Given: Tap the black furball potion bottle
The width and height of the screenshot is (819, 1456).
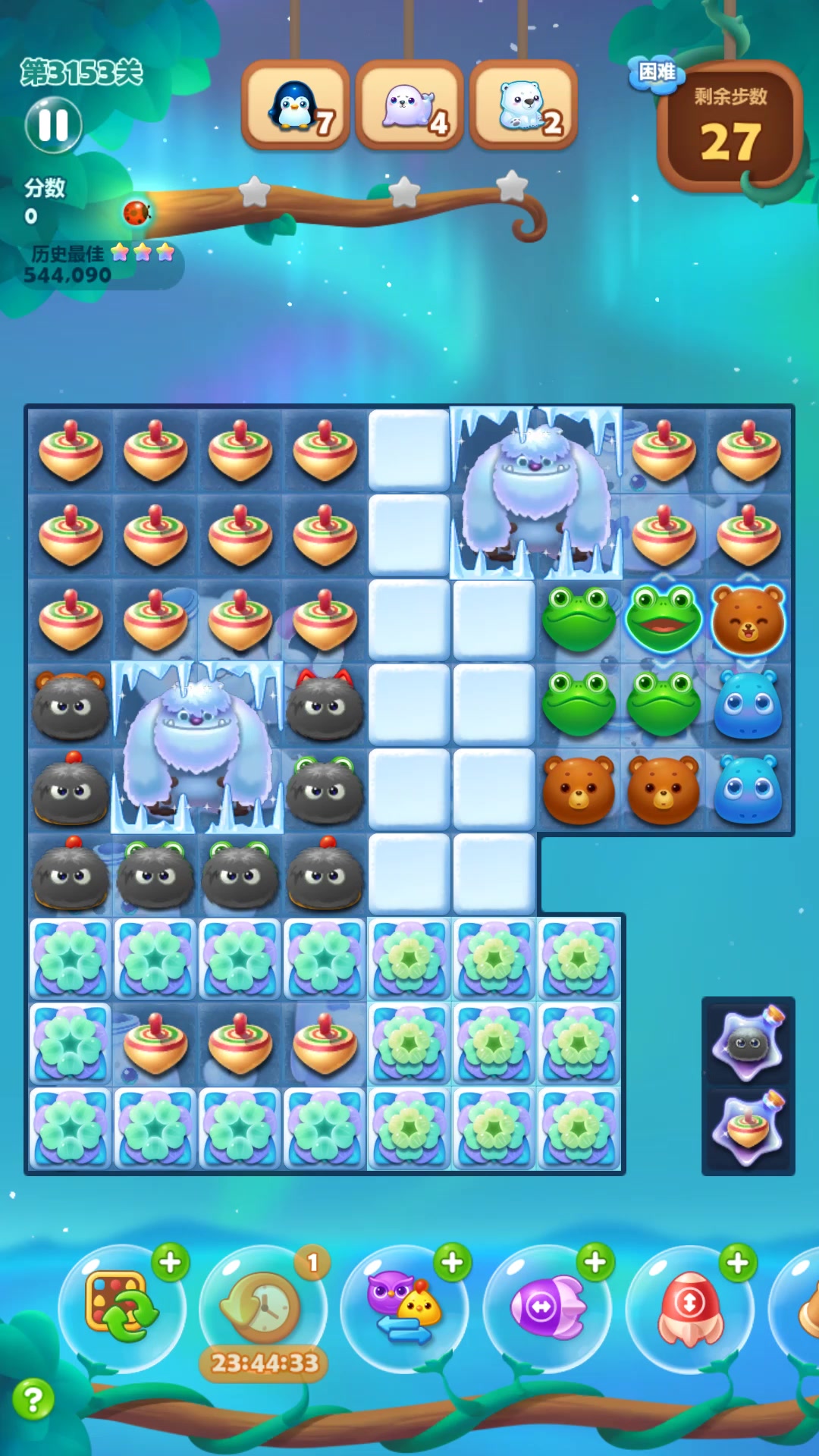Looking at the screenshot, I should [x=748, y=1042].
